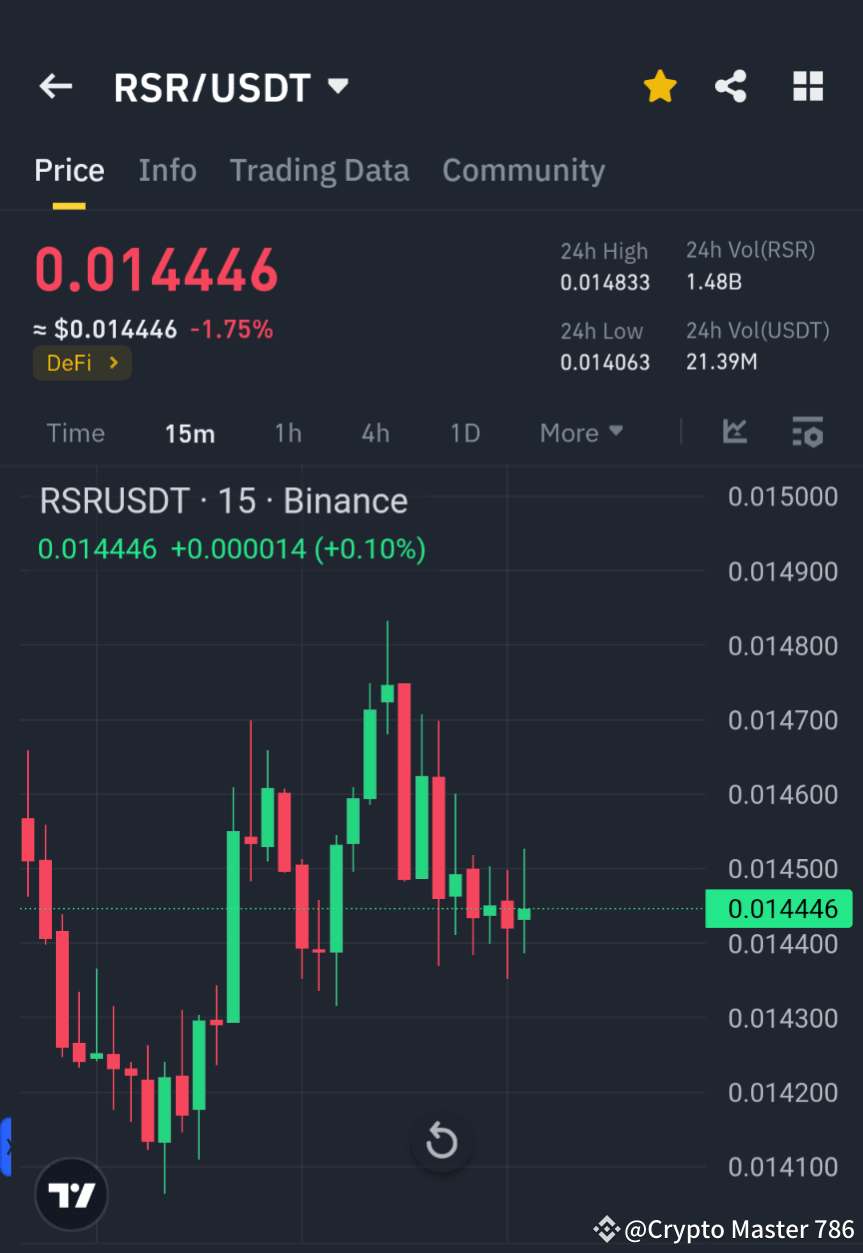Switch to the Trading Data tab
Viewport: 863px width, 1253px height.
pos(319,170)
